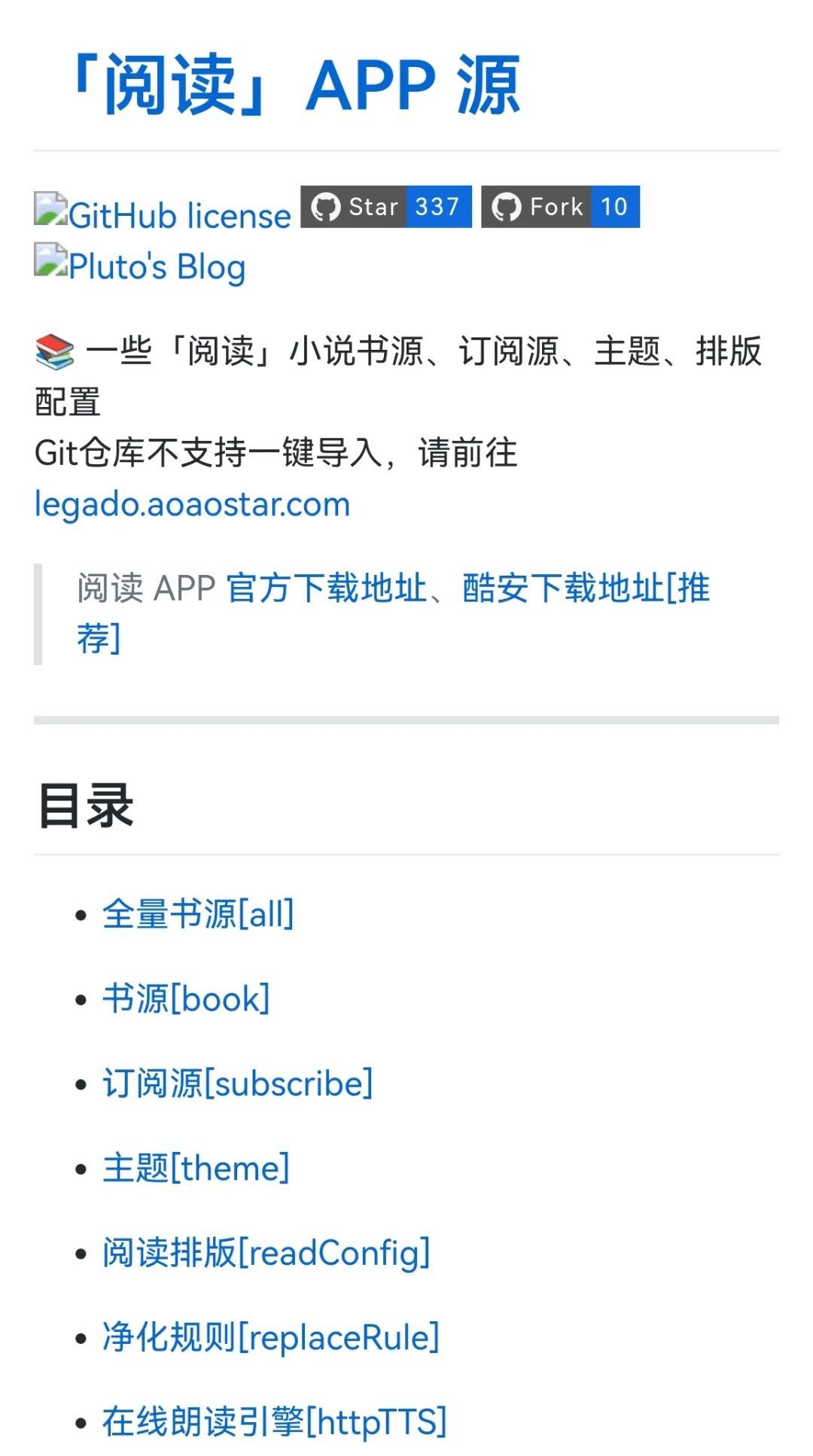813x1456 pixels.
Task: Jump to 净化规则[replaceRule] section
Action: pyautogui.click(x=270, y=1338)
